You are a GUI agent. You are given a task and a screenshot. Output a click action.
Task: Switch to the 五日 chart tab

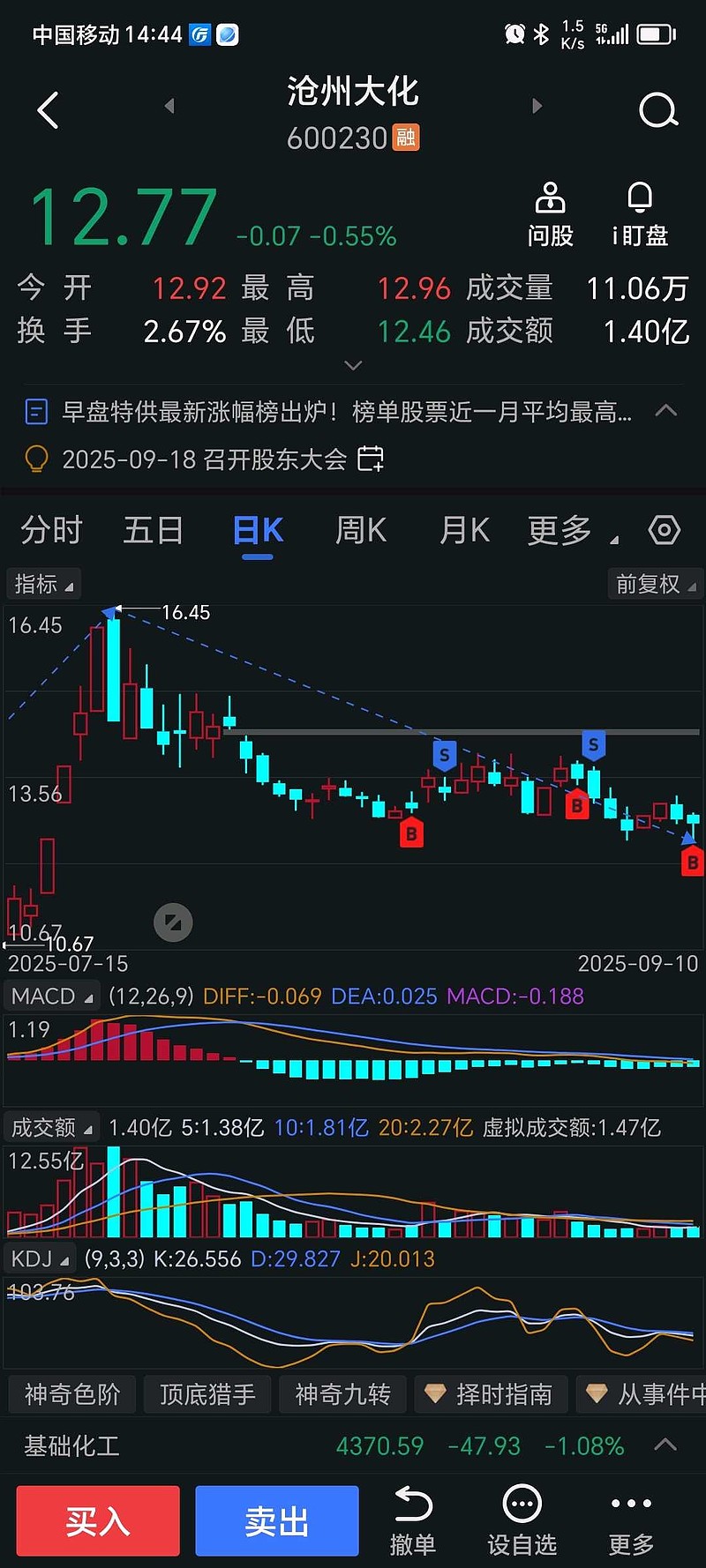pyautogui.click(x=154, y=530)
